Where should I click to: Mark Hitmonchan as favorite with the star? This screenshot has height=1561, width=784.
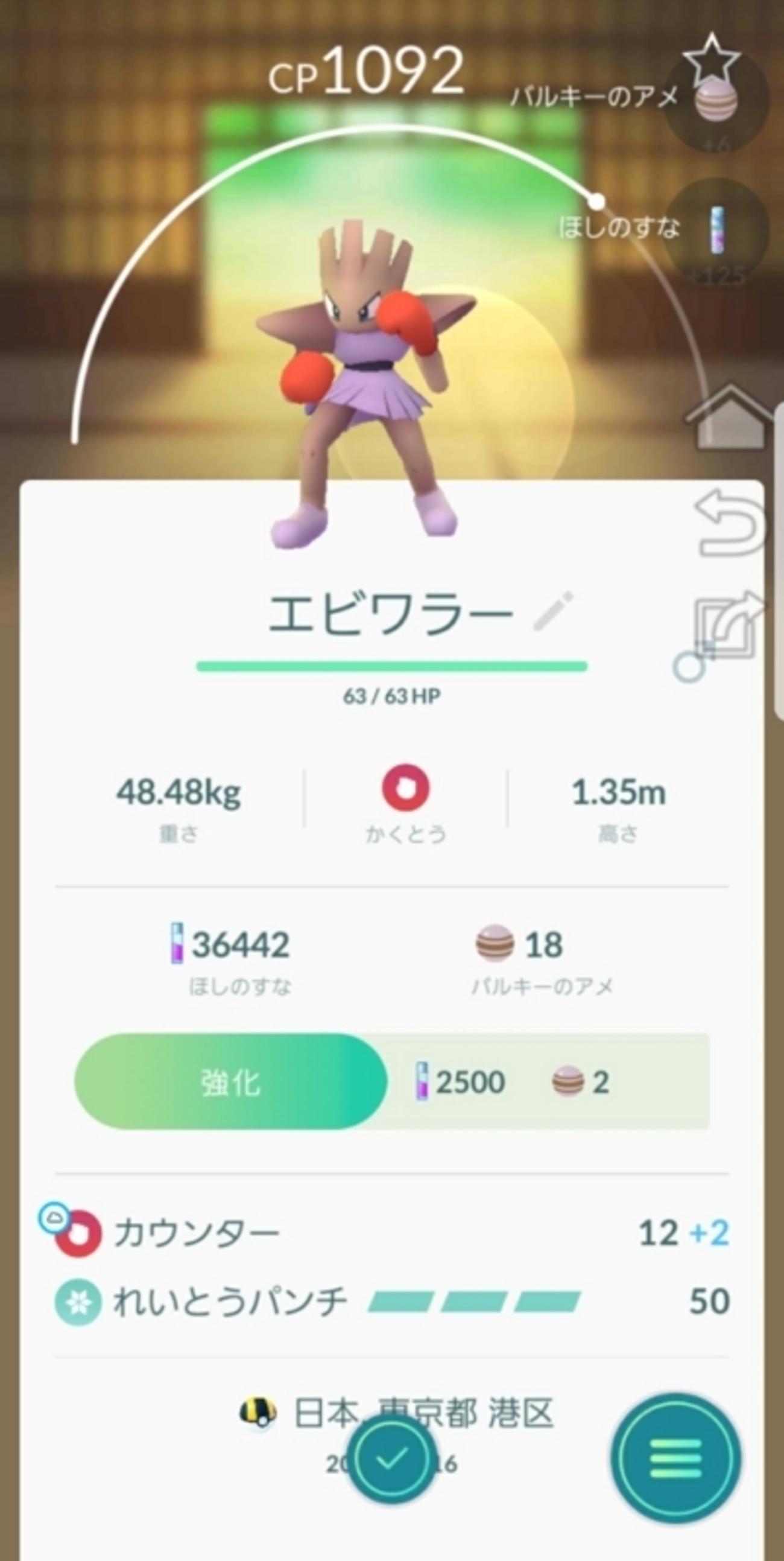point(711,60)
